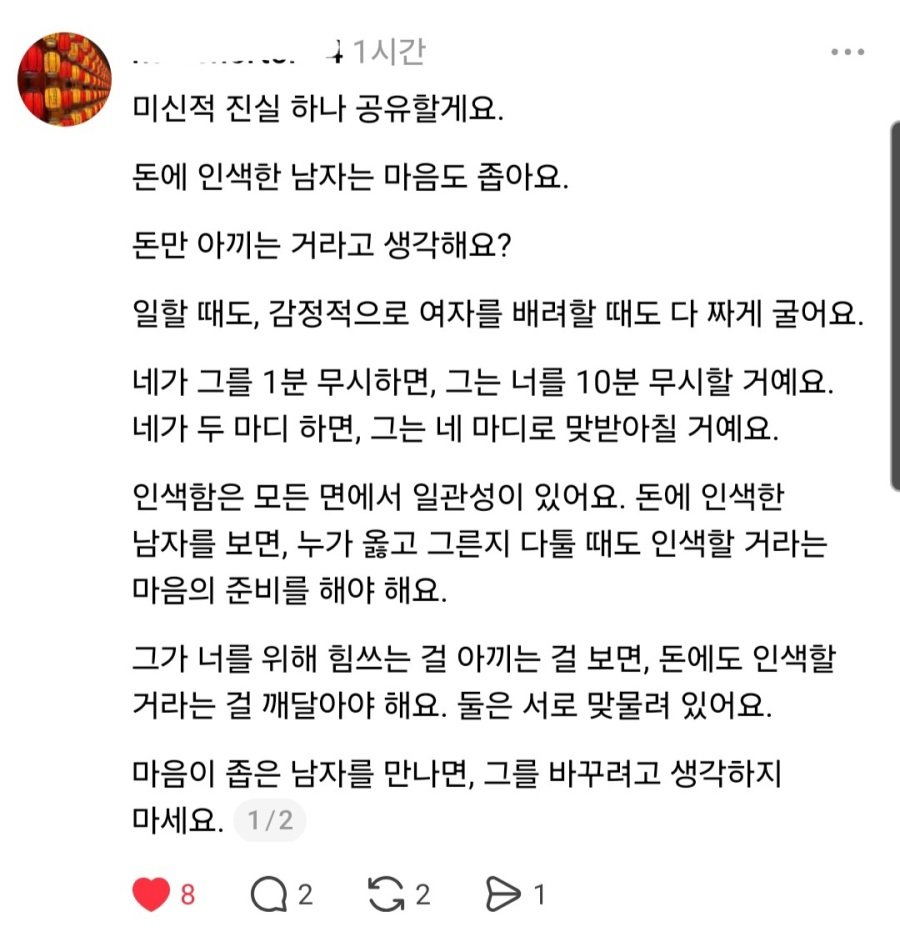Share the post with the paper plane icon
Viewport: 900px width, 942px height.
coord(502,894)
